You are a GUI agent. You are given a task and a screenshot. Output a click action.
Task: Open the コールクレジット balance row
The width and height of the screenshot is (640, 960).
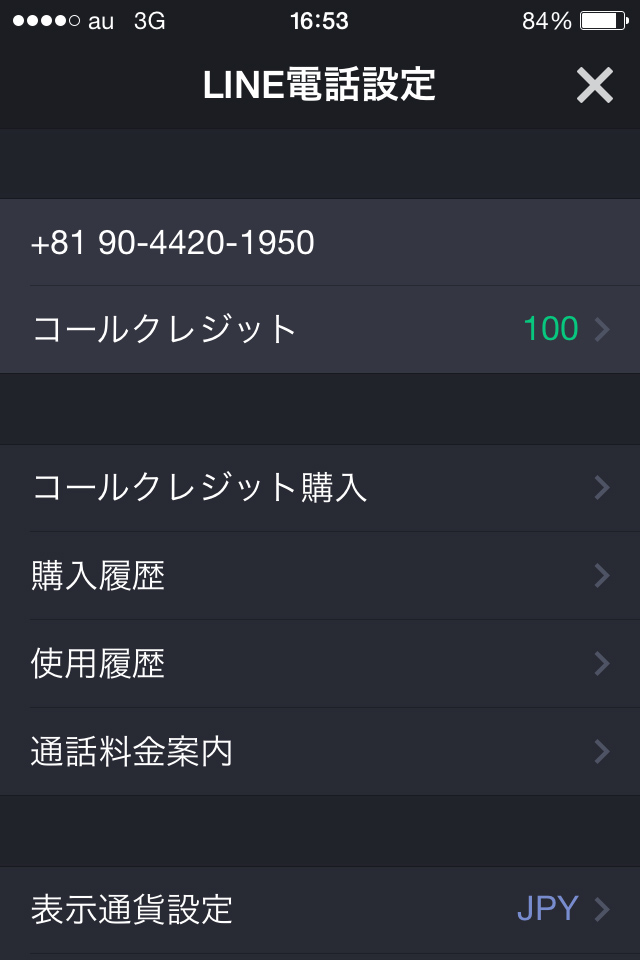pyautogui.click(x=320, y=329)
